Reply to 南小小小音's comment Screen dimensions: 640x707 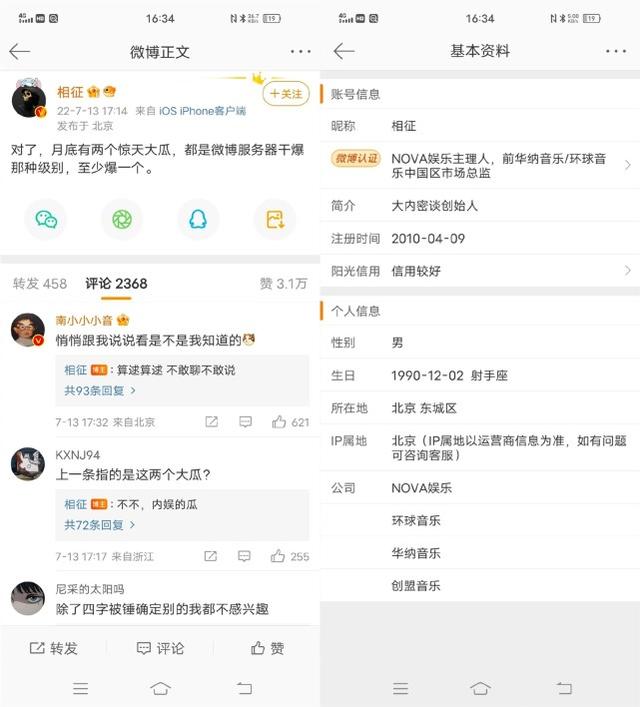(245, 422)
